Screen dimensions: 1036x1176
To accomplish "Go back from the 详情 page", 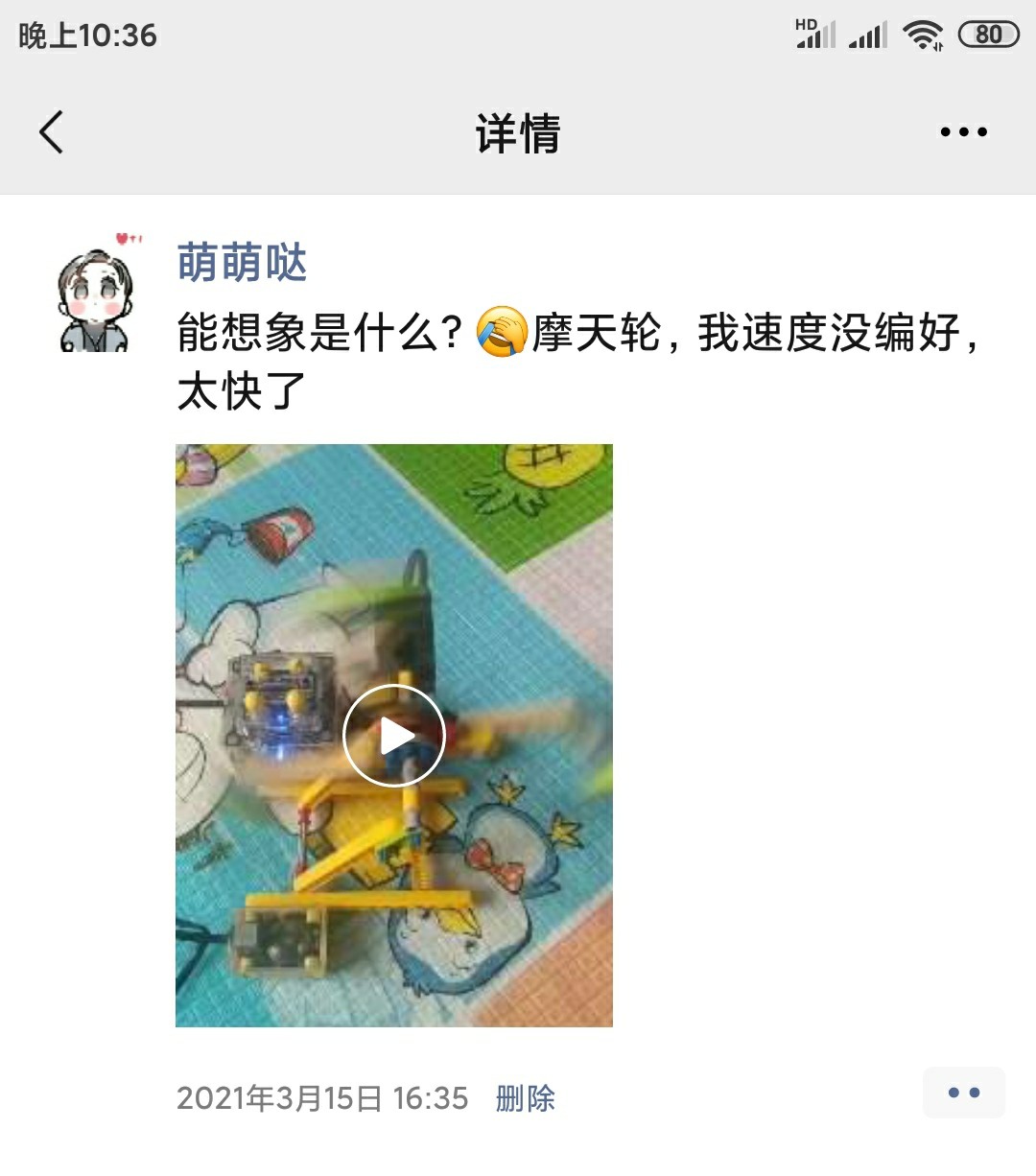I will pyautogui.click(x=52, y=132).
